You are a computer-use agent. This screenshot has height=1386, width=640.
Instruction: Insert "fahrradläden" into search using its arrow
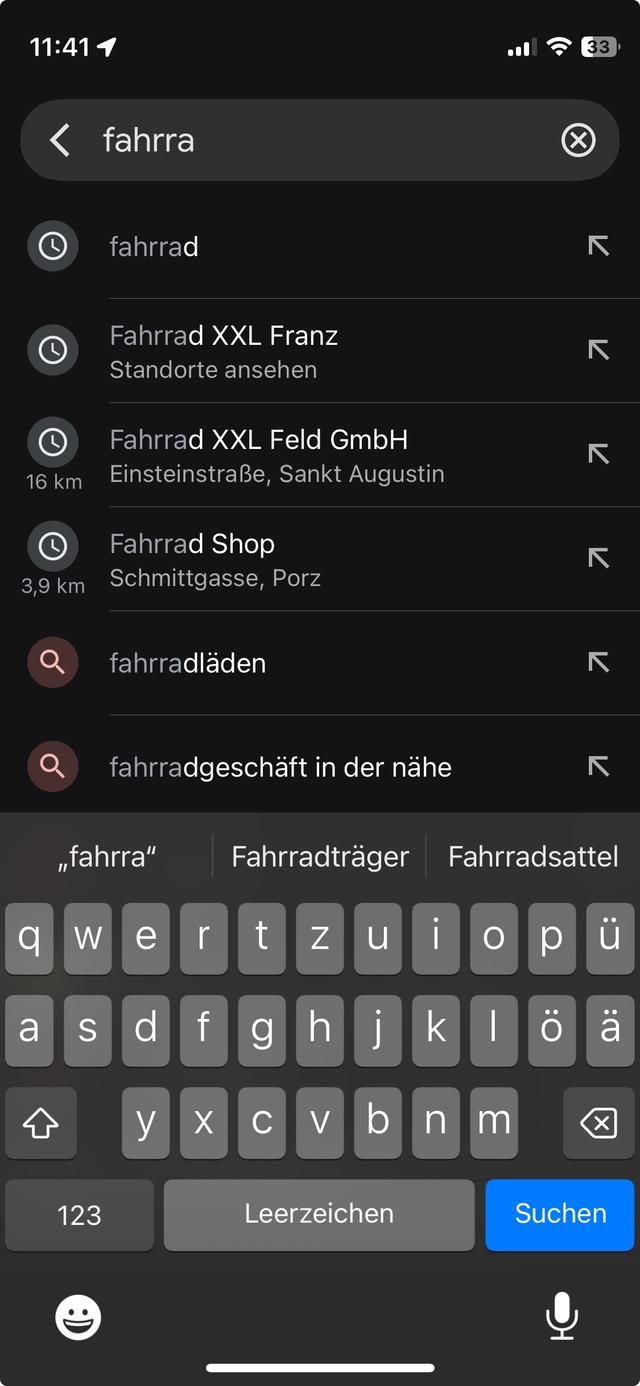click(x=598, y=662)
